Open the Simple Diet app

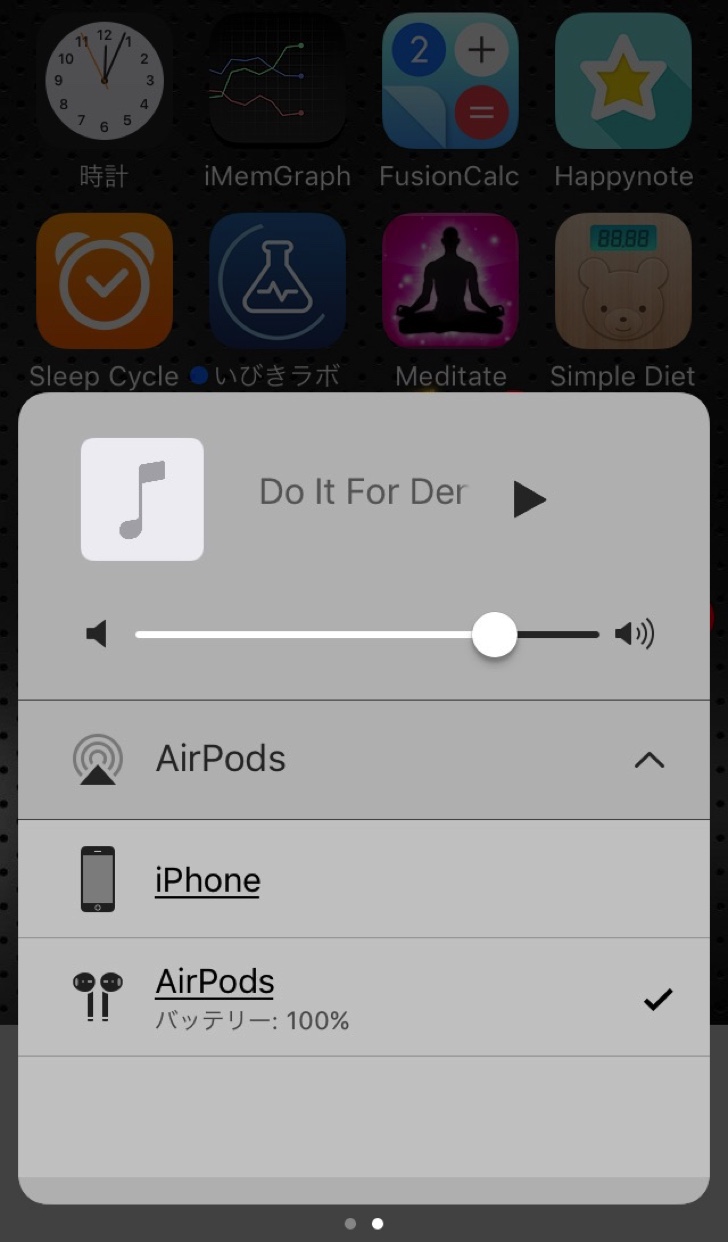[623, 281]
